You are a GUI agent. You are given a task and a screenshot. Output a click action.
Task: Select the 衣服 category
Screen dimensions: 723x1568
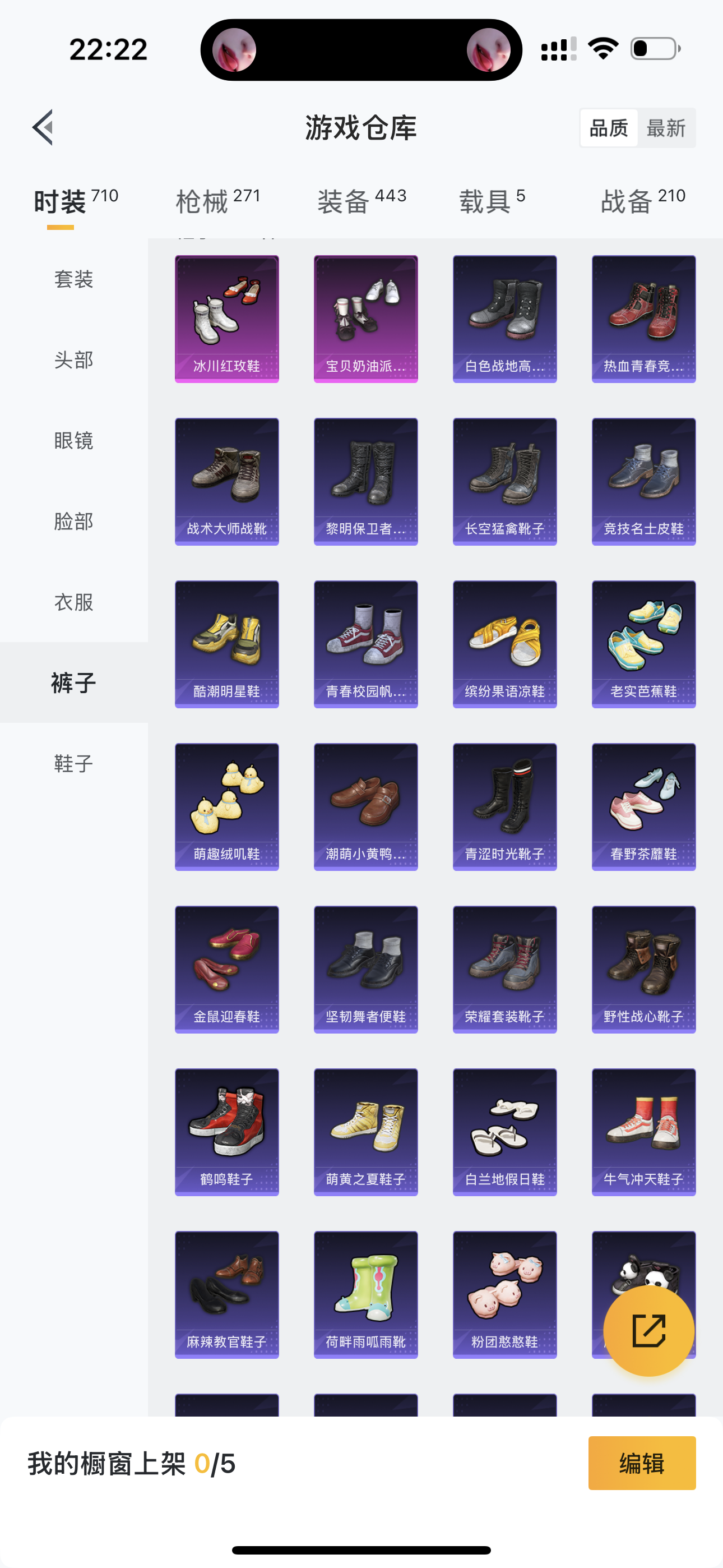click(x=73, y=602)
